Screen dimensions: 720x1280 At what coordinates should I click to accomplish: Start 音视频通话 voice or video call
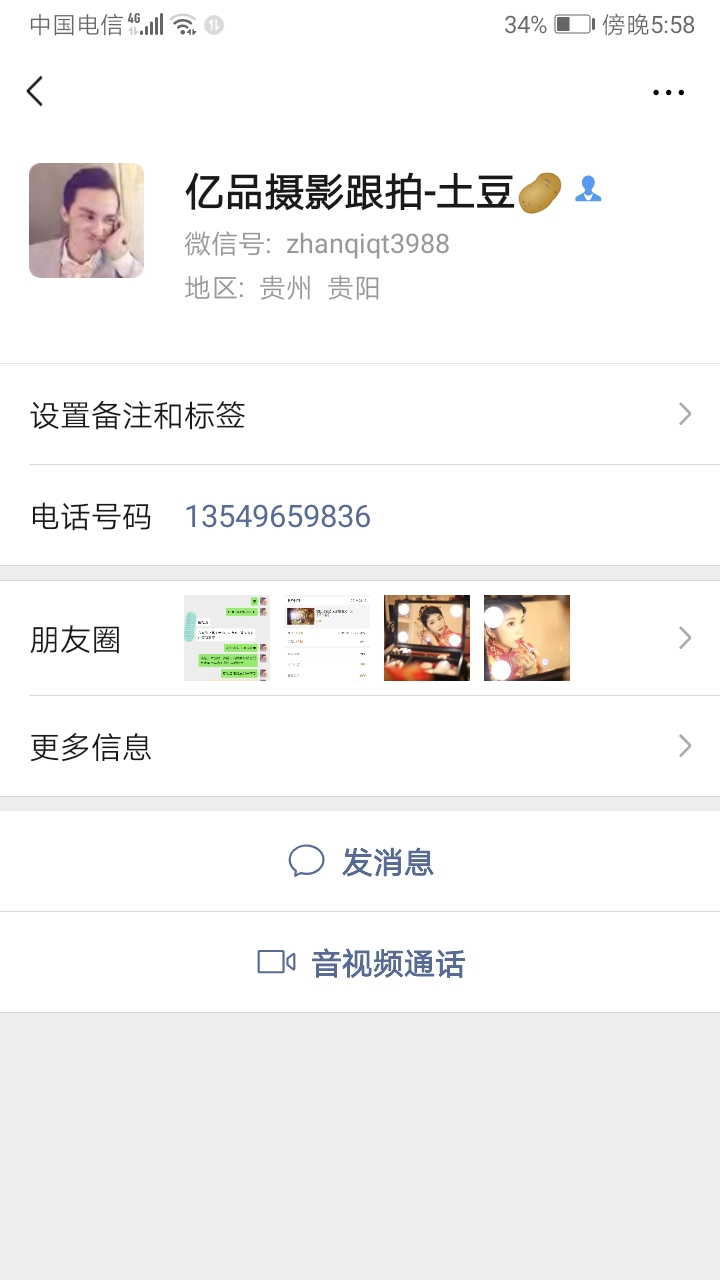(x=360, y=963)
